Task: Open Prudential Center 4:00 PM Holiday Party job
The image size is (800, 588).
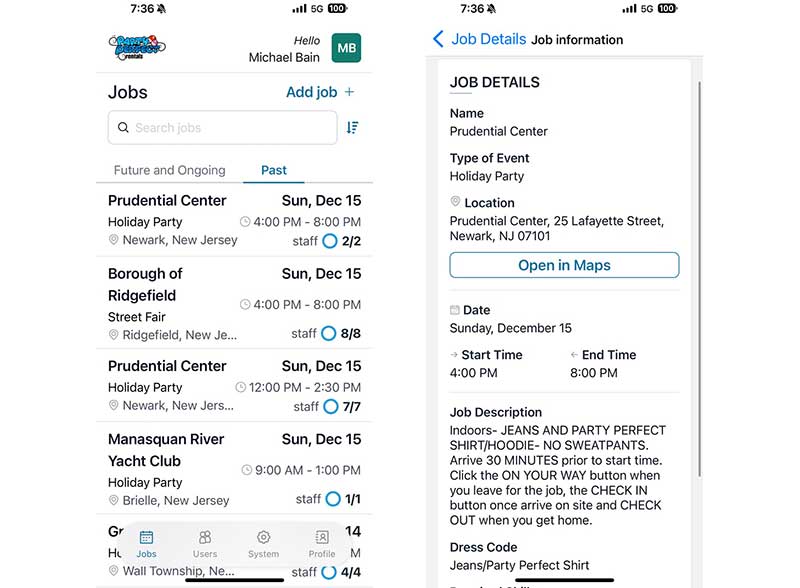Action: click(x=234, y=219)
